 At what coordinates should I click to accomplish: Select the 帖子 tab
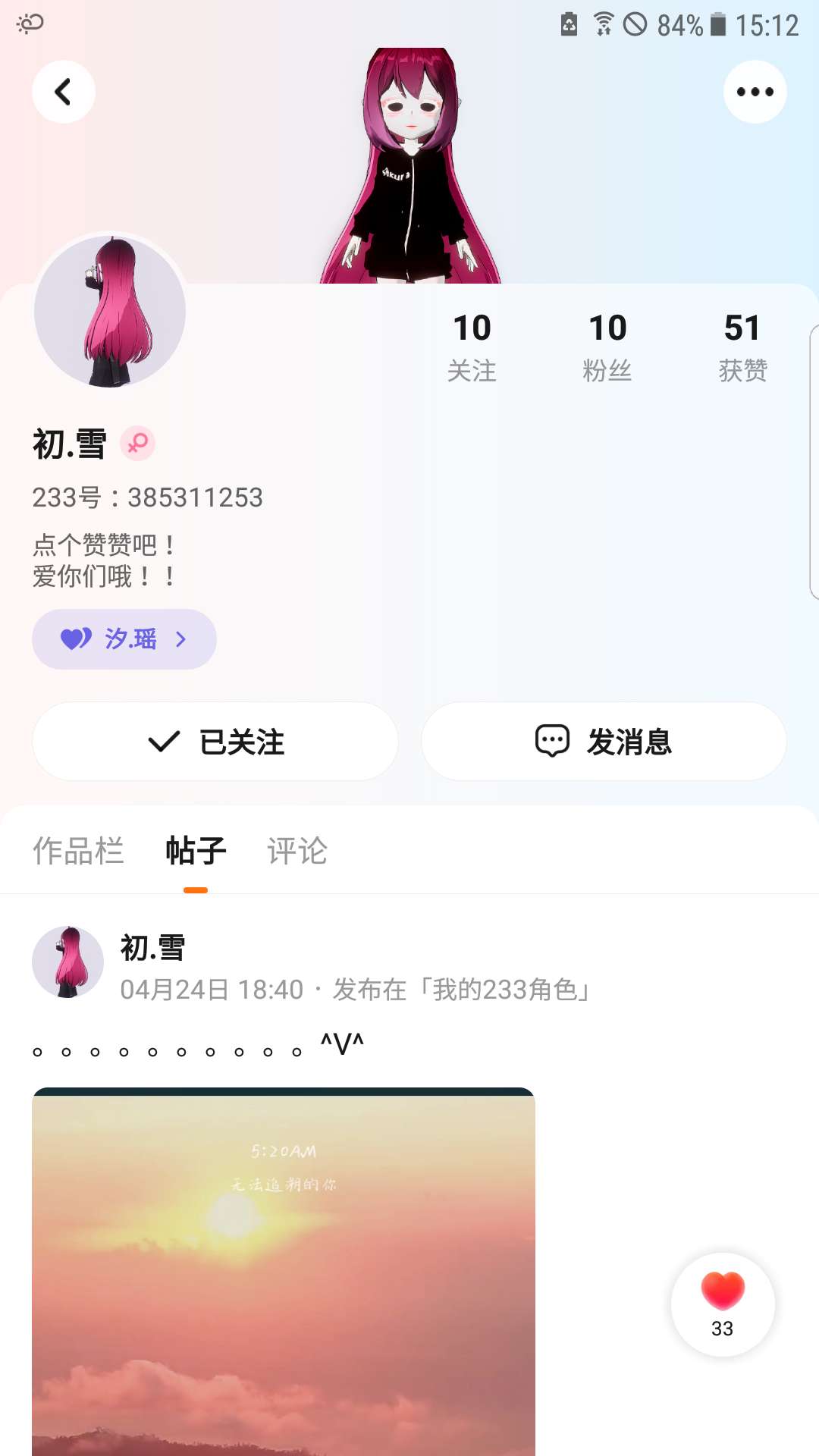196,851
